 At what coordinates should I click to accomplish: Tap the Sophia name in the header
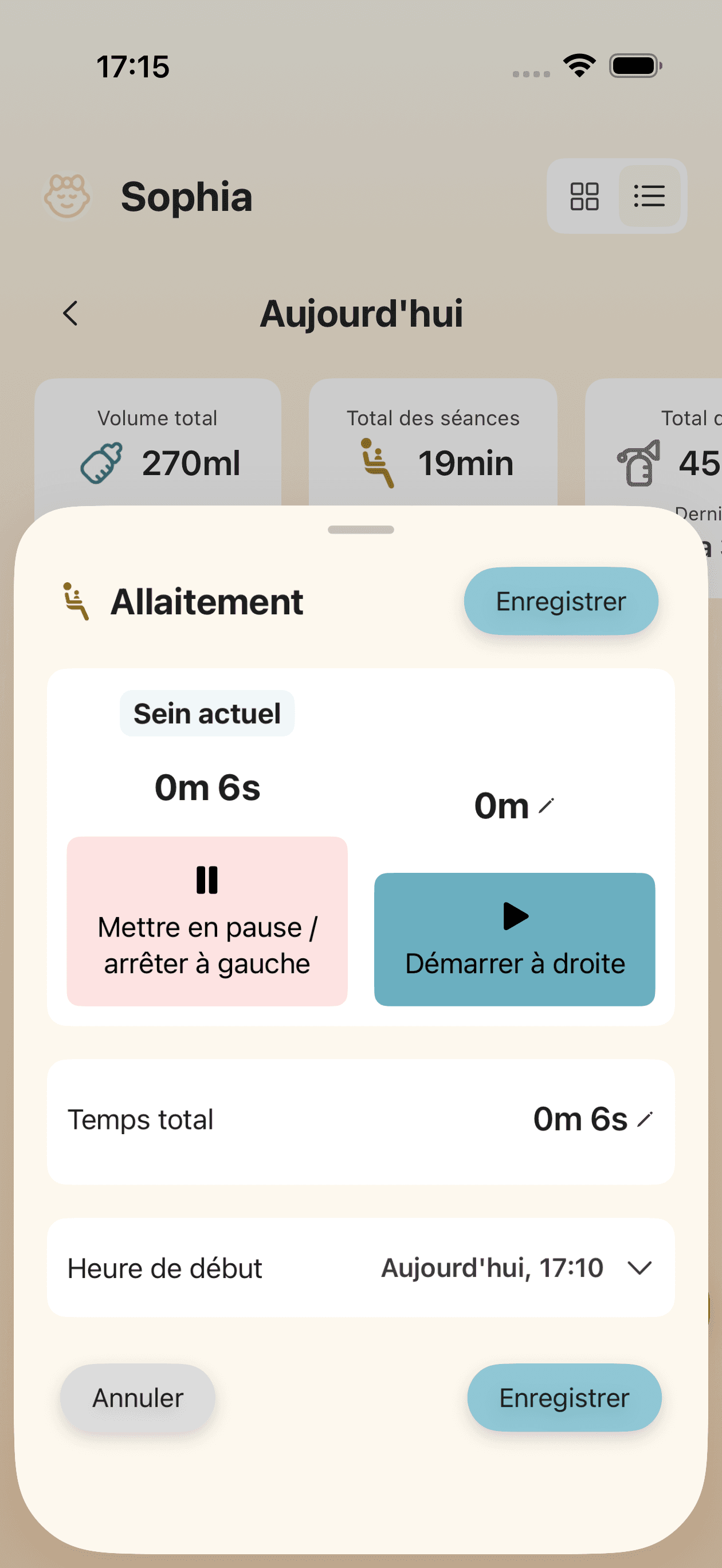tap(187, 196)
